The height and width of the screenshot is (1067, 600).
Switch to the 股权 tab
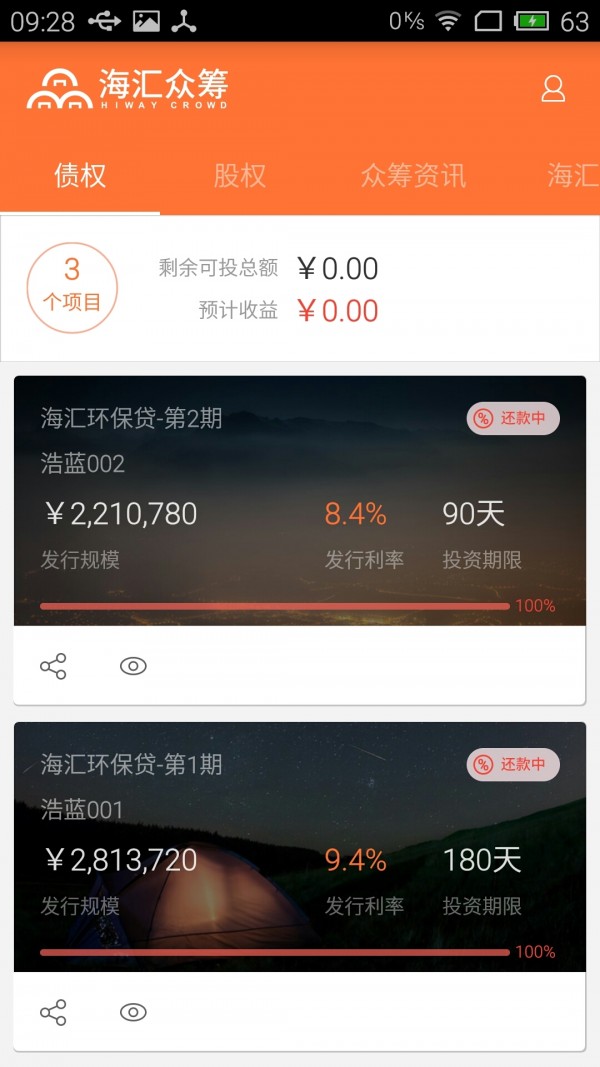pos(240,176)
